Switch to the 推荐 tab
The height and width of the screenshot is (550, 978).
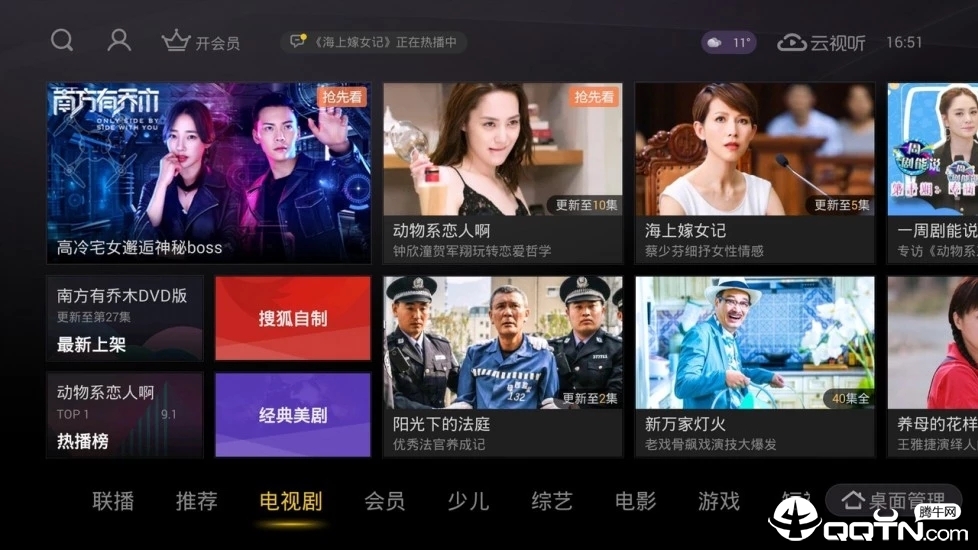point(196,501)
